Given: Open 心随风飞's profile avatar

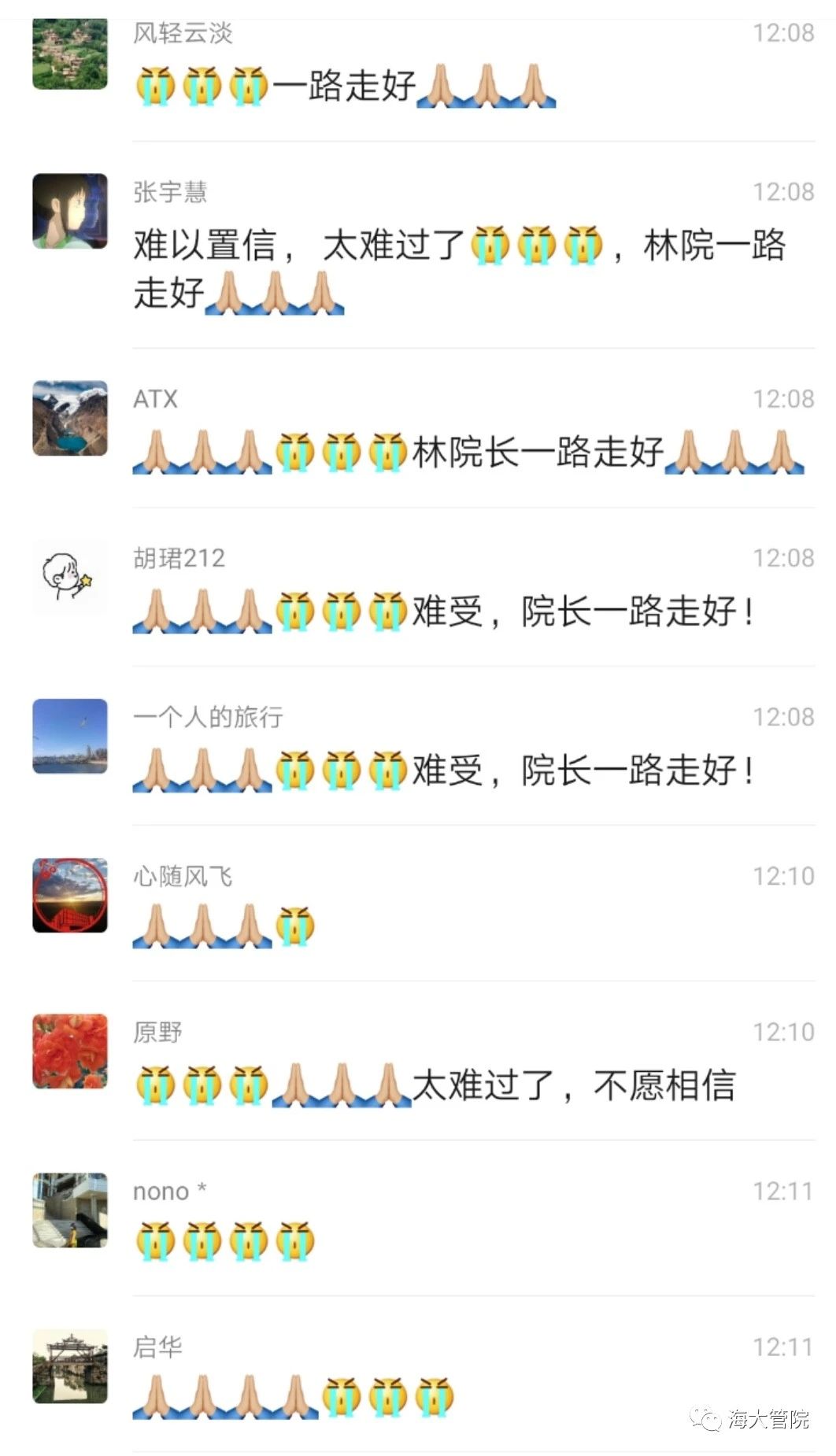Looking at the screenshot, I should pyautogui.click(x=70, y=895).
